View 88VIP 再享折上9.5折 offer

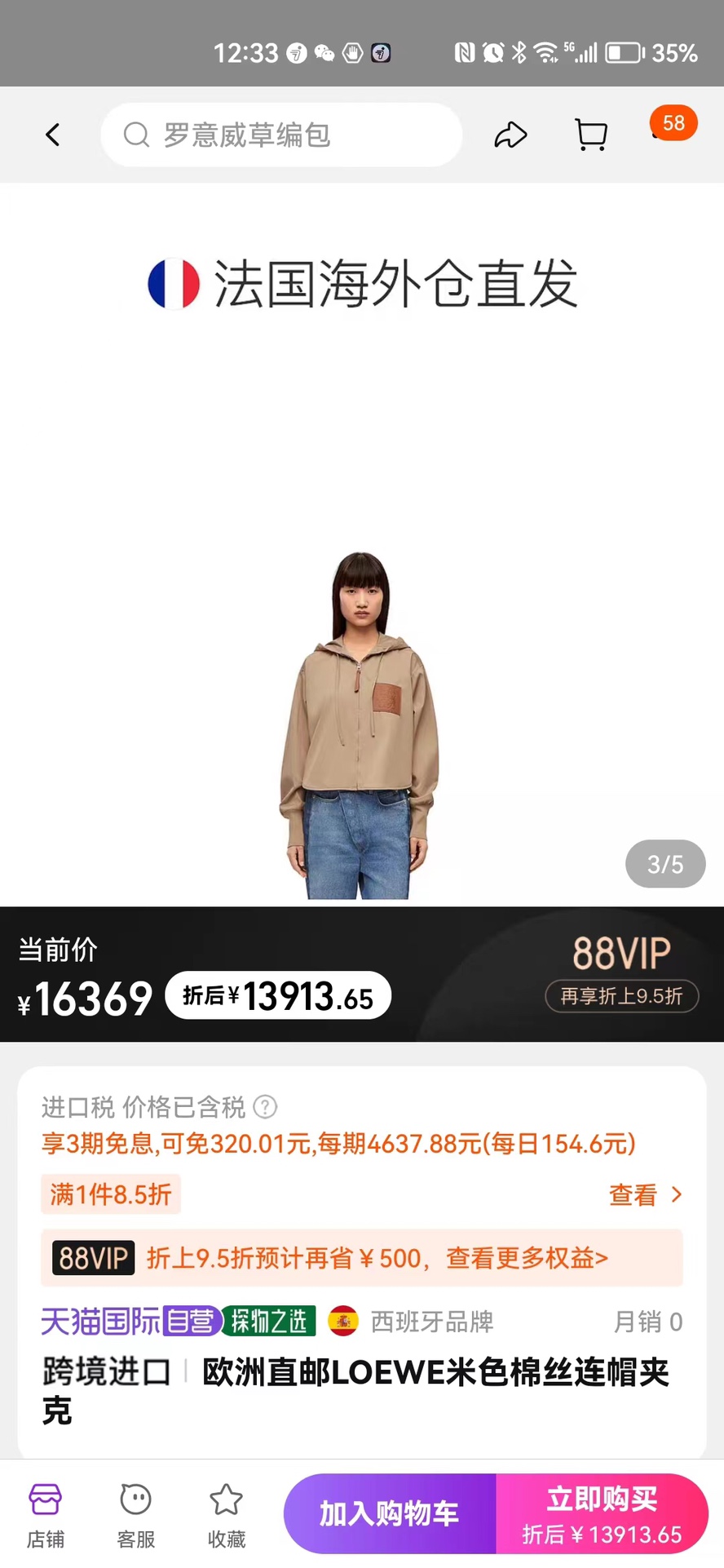[621, 995]
